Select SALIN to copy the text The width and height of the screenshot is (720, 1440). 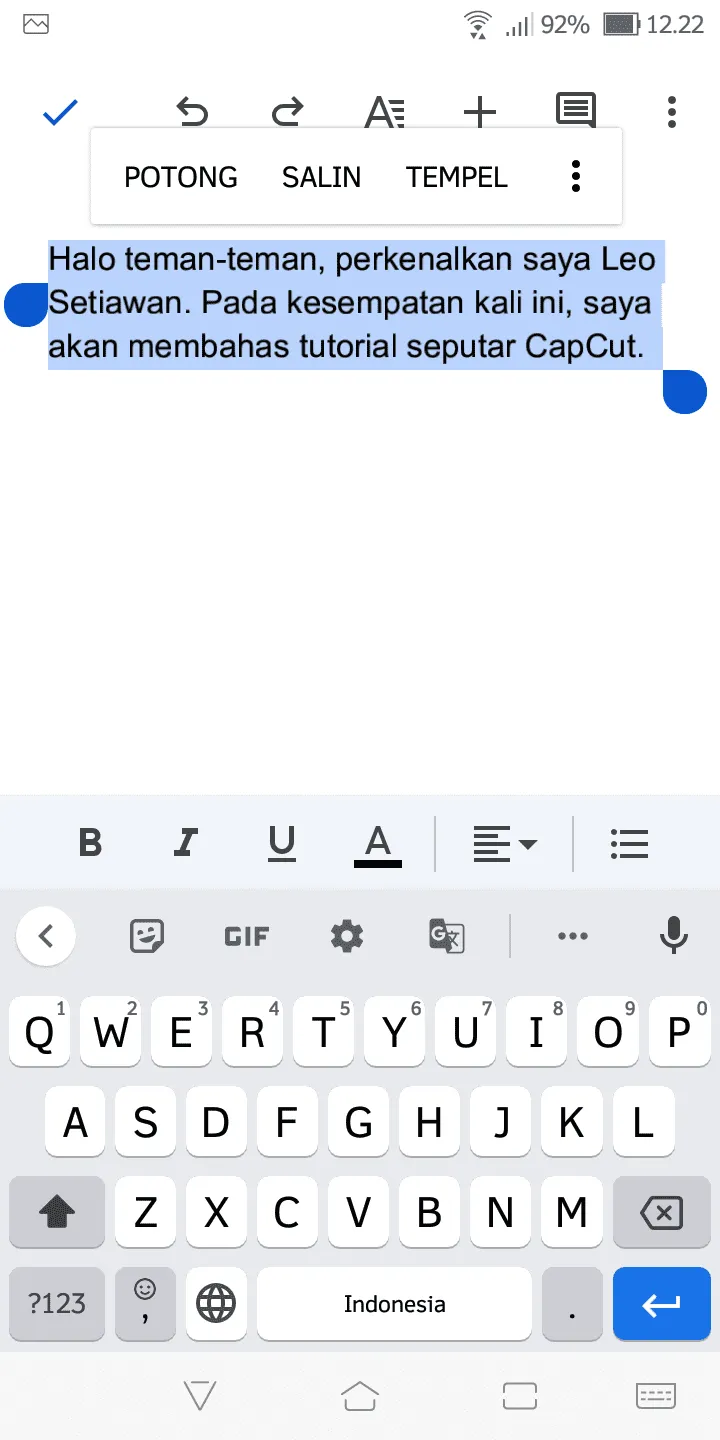321,177
